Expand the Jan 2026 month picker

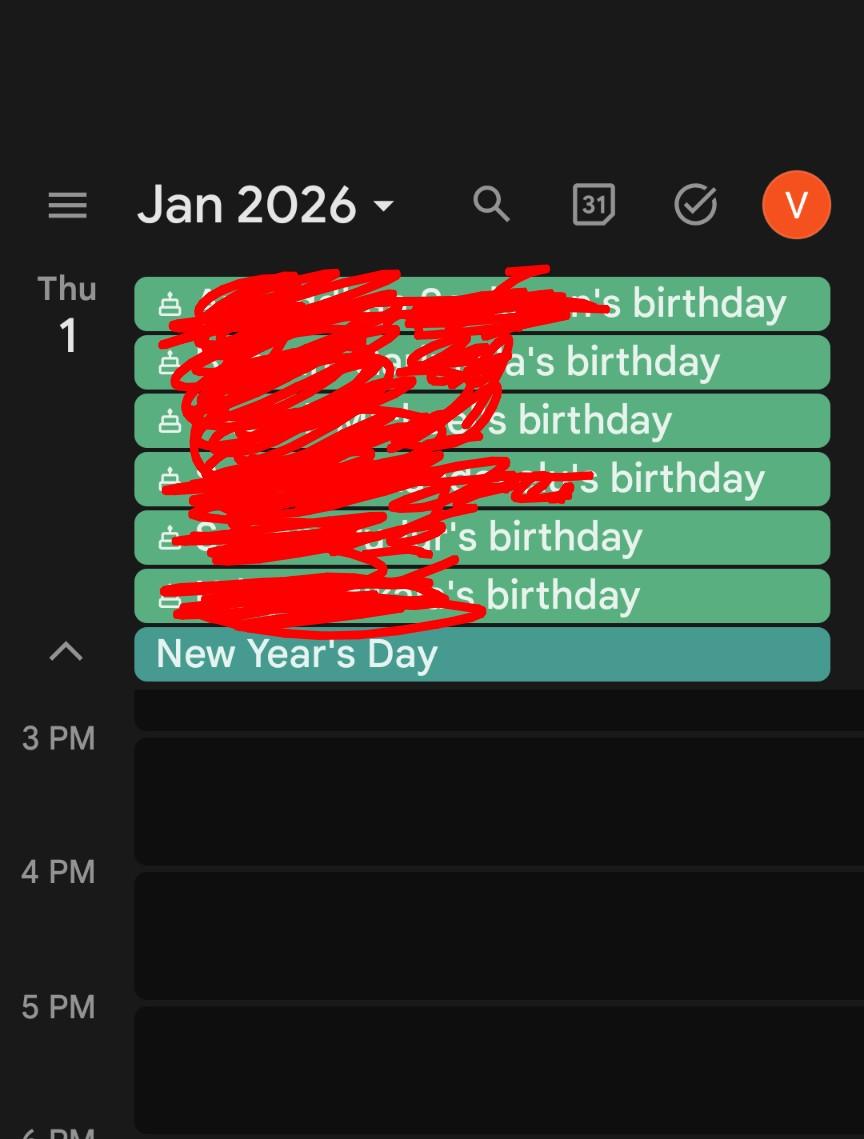pyautogui.click(x=266, y=206)
